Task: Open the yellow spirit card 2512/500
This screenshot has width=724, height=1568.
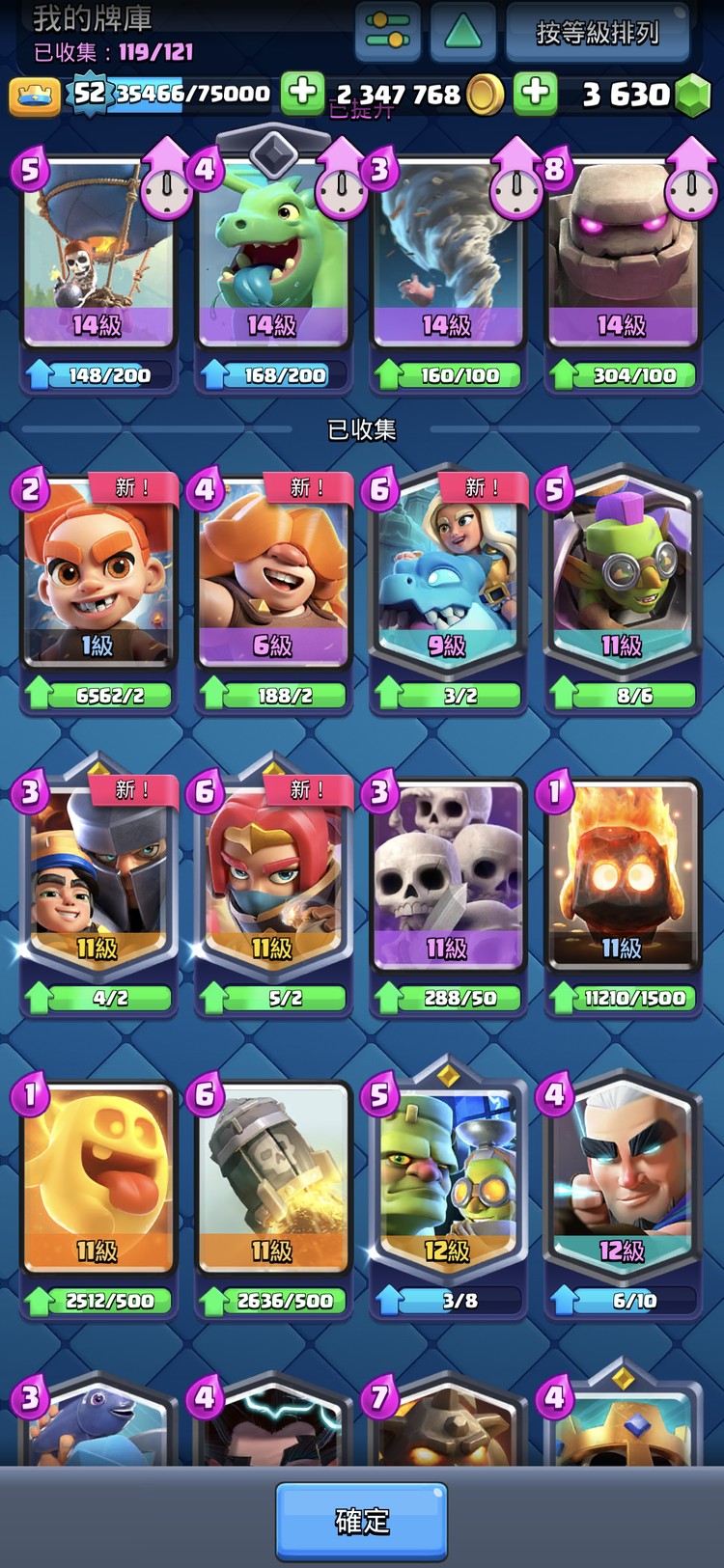Action: point(97,1185)
